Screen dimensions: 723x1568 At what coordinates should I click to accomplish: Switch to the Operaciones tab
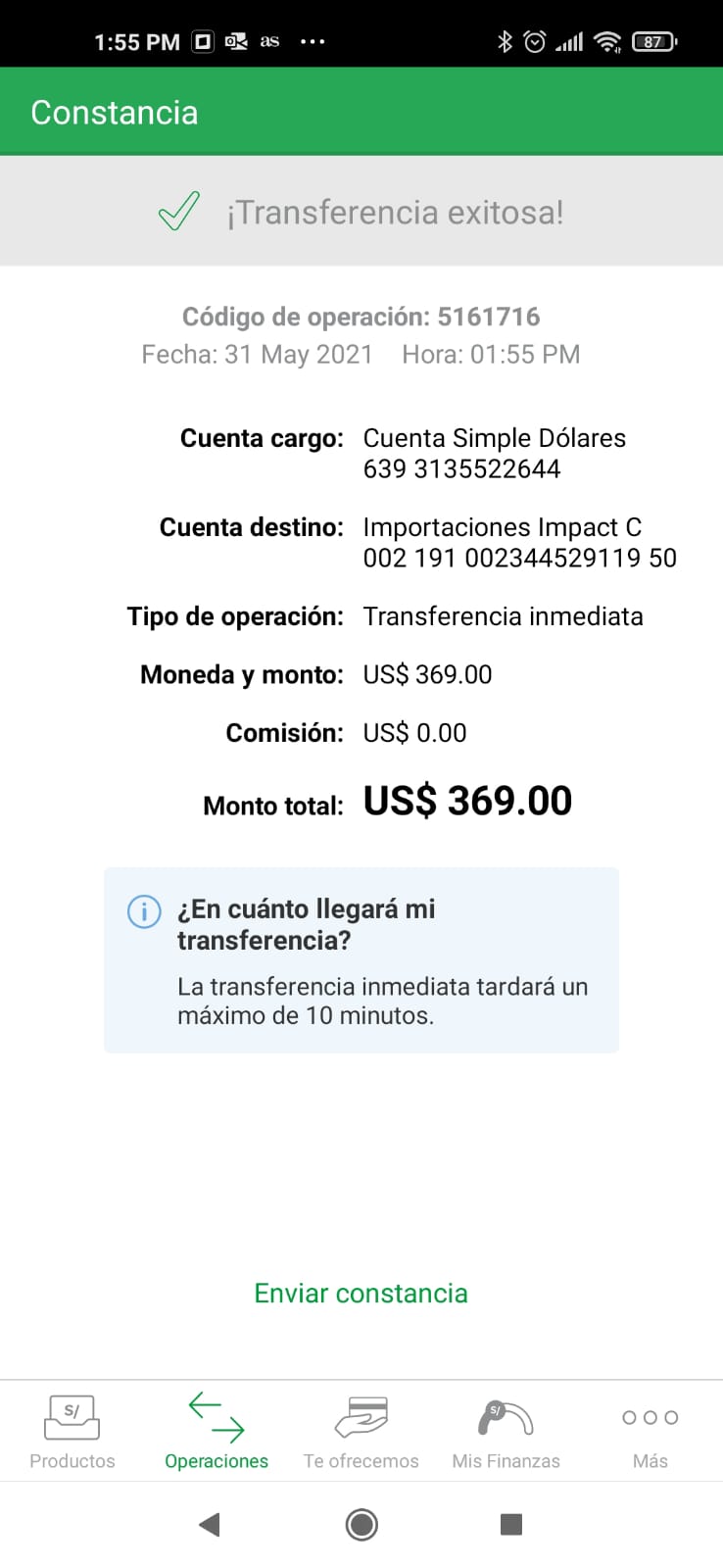point(217,1433)
